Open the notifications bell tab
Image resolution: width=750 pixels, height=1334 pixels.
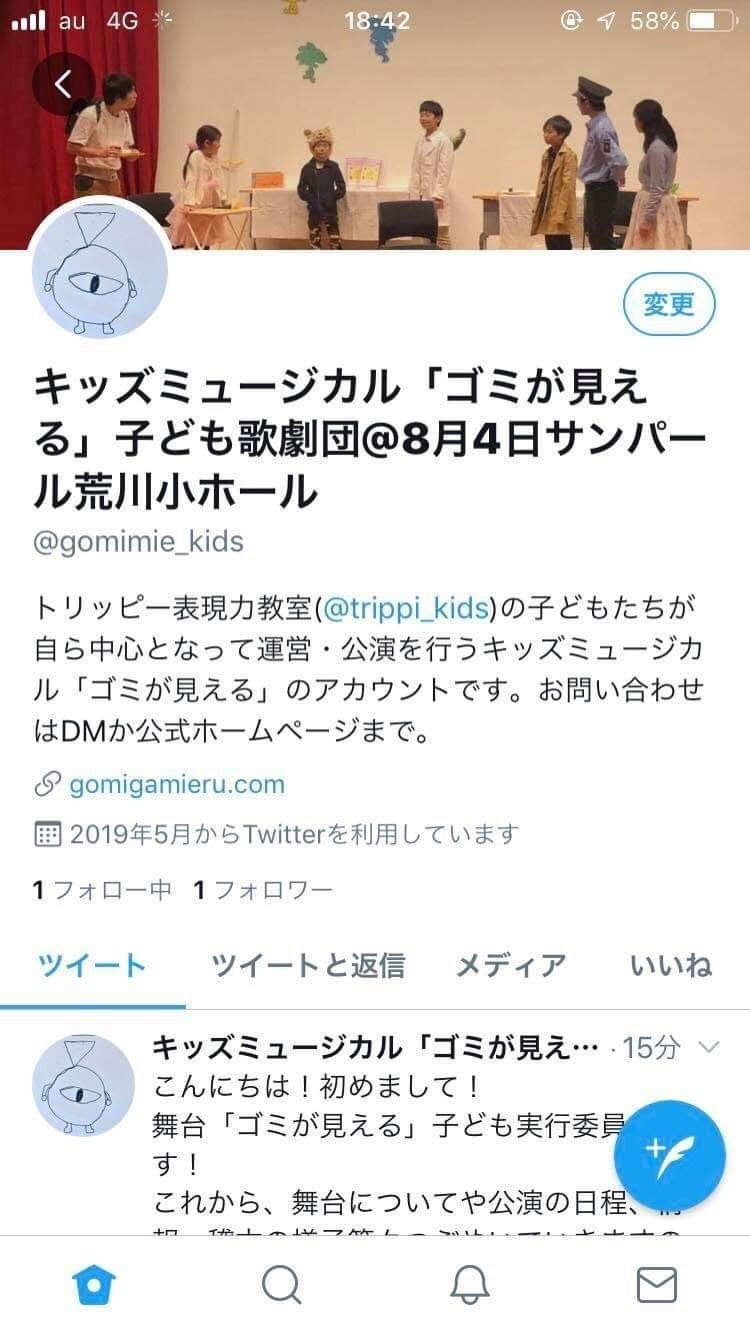[x=469, y=1284]
